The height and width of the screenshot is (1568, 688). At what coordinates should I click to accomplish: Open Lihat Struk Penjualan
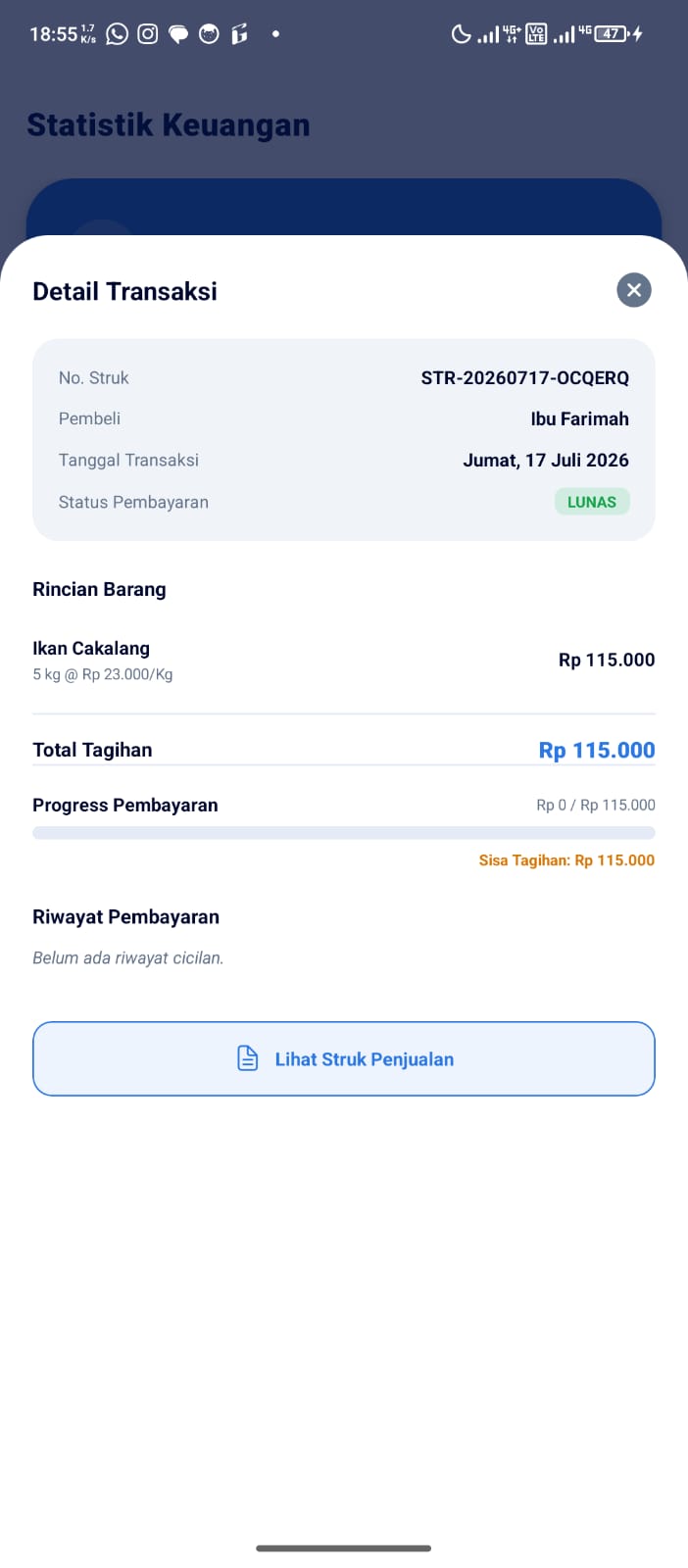tap(344, 1058)
